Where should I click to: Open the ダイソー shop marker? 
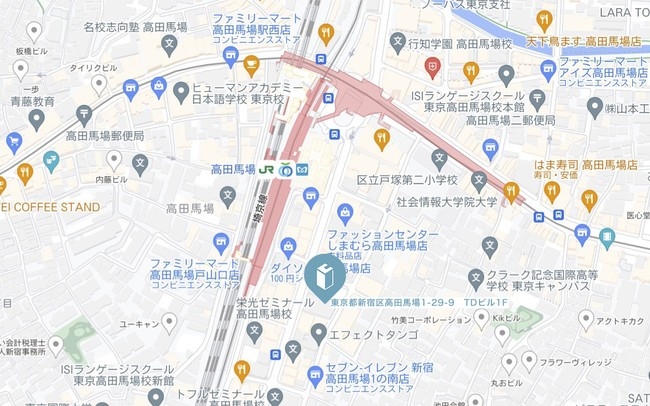pos(289,247)
